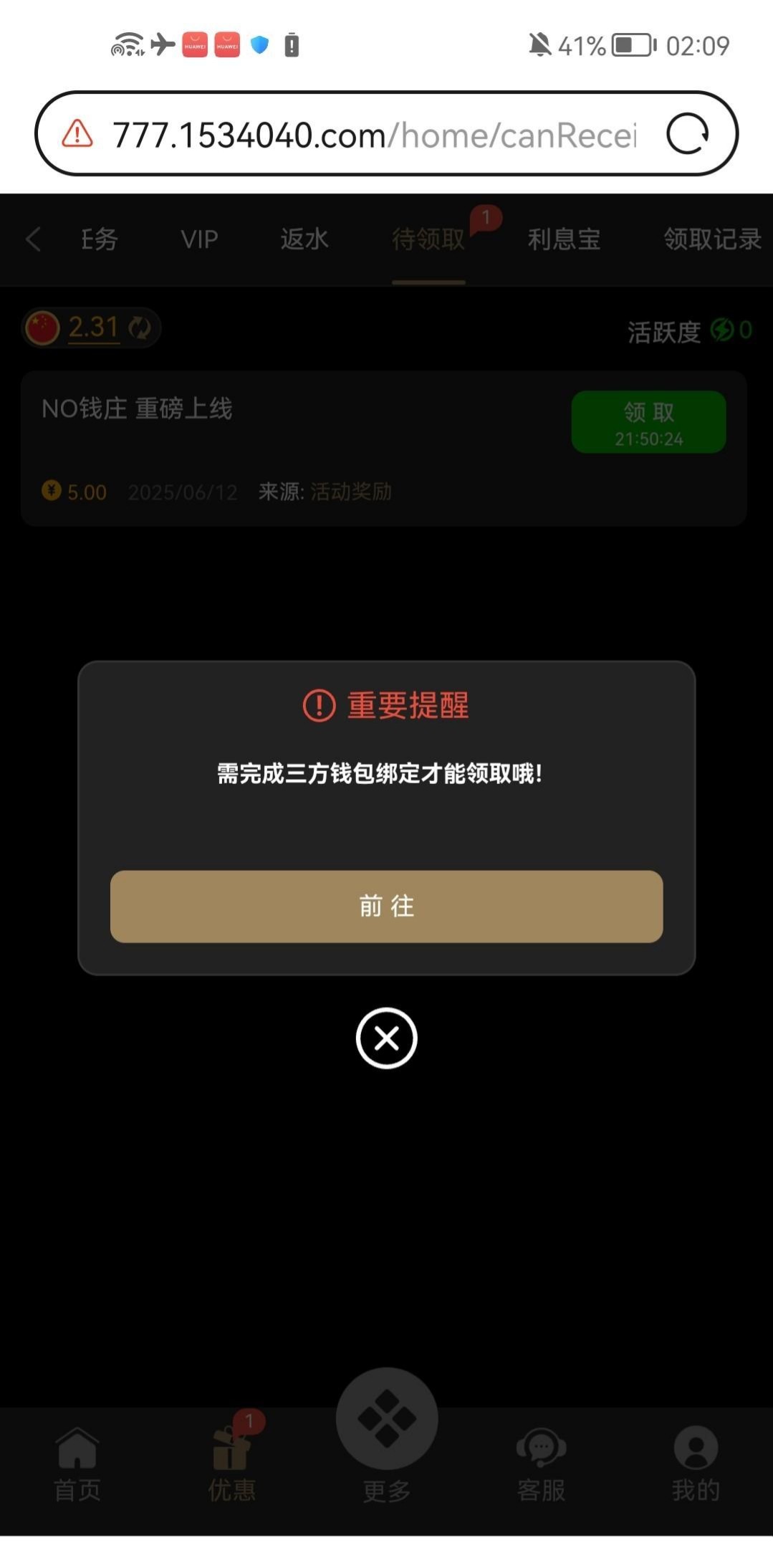
Task: View the 领取记录 tab
Action: coord(712,239)
